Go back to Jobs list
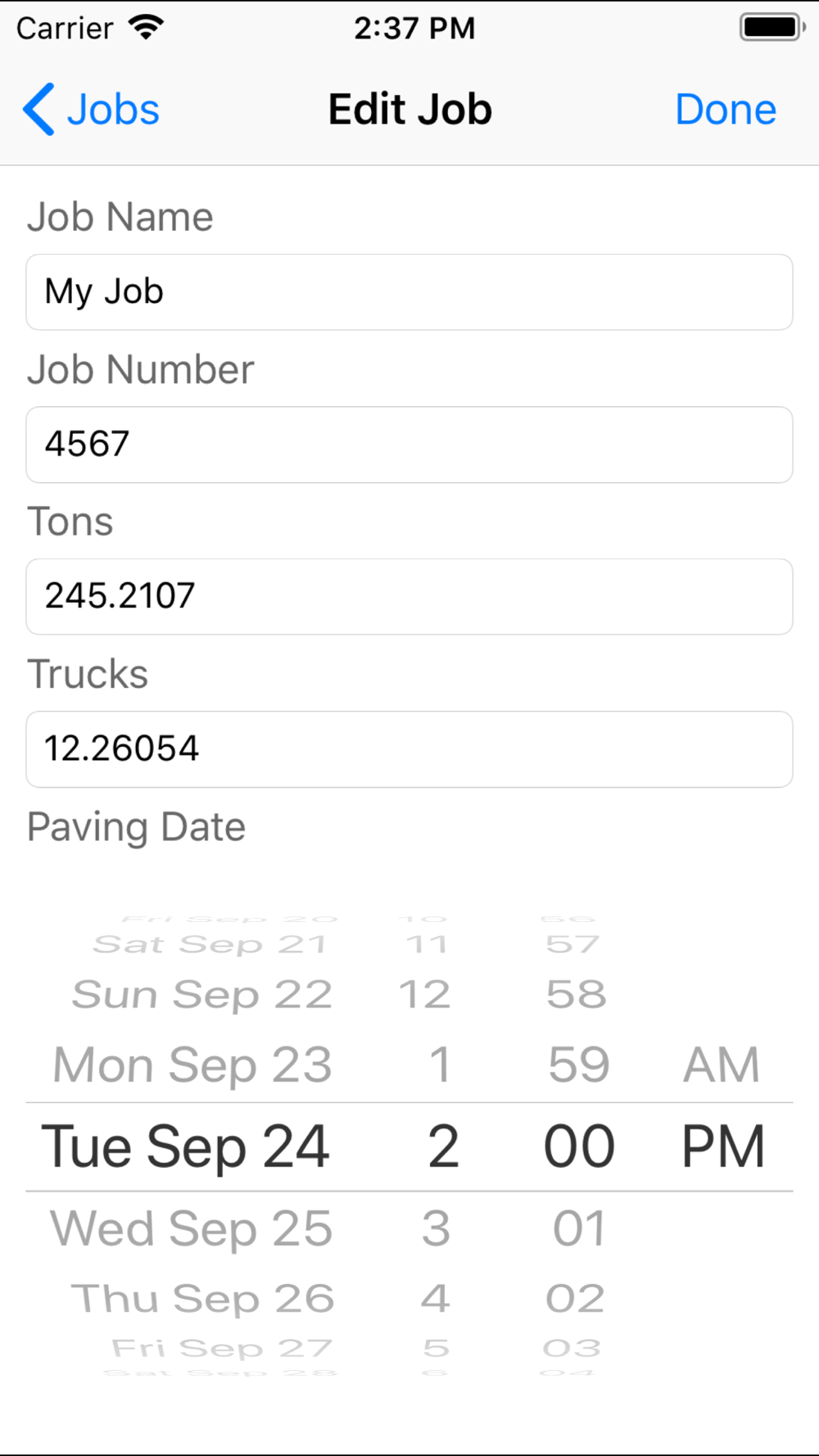819x1456 pixels. [x=91, y=110]
